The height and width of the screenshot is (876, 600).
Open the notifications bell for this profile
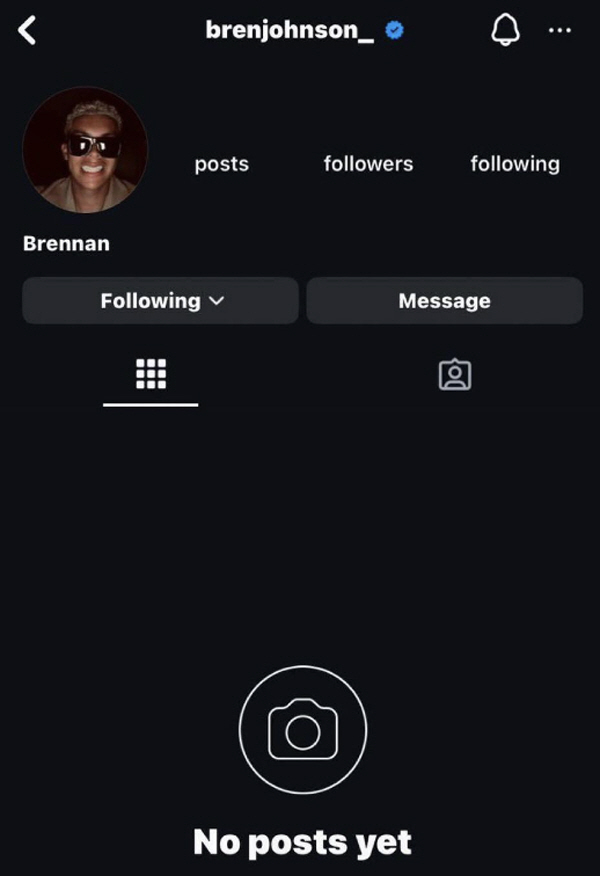(x=505, y=31)
